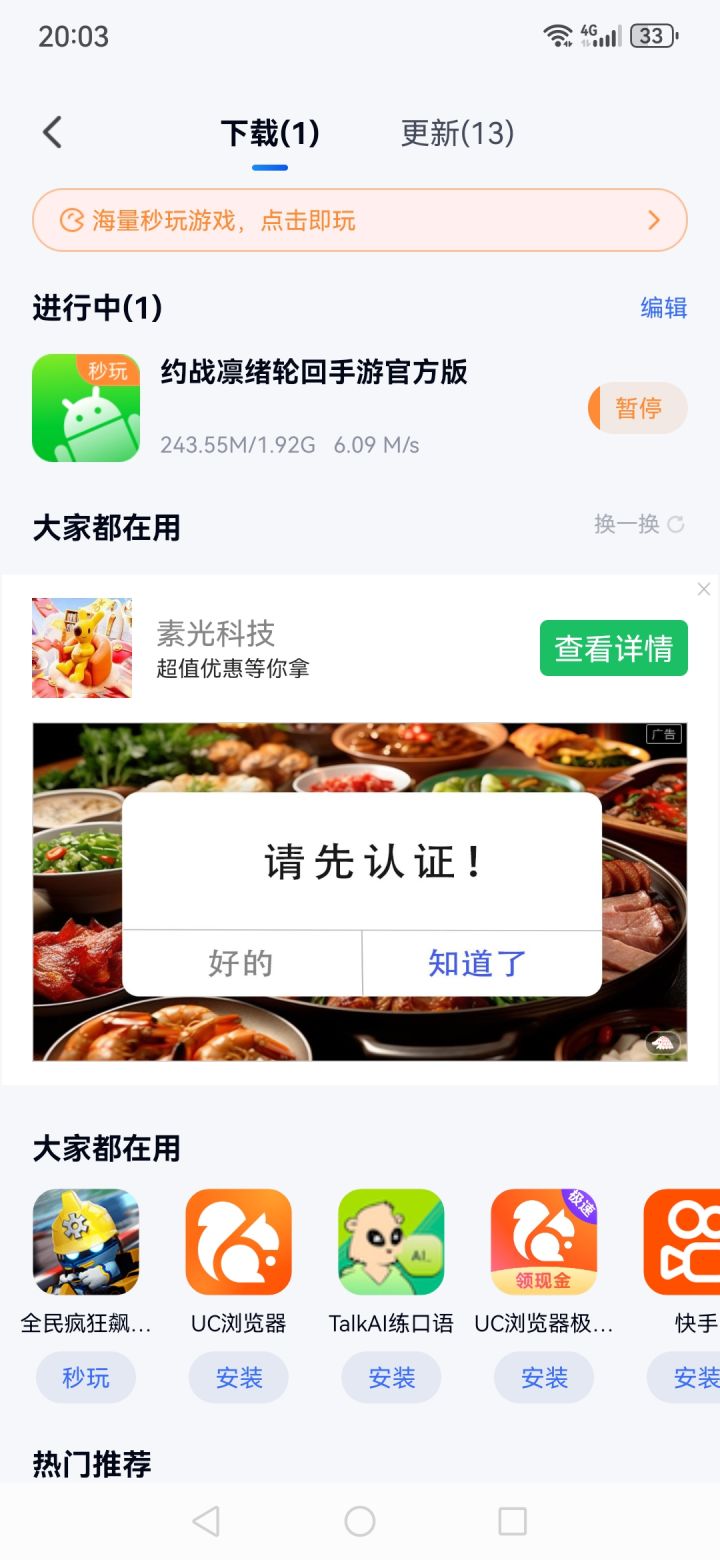Open the UC浏览器极速 app icon

point(543,1240)
